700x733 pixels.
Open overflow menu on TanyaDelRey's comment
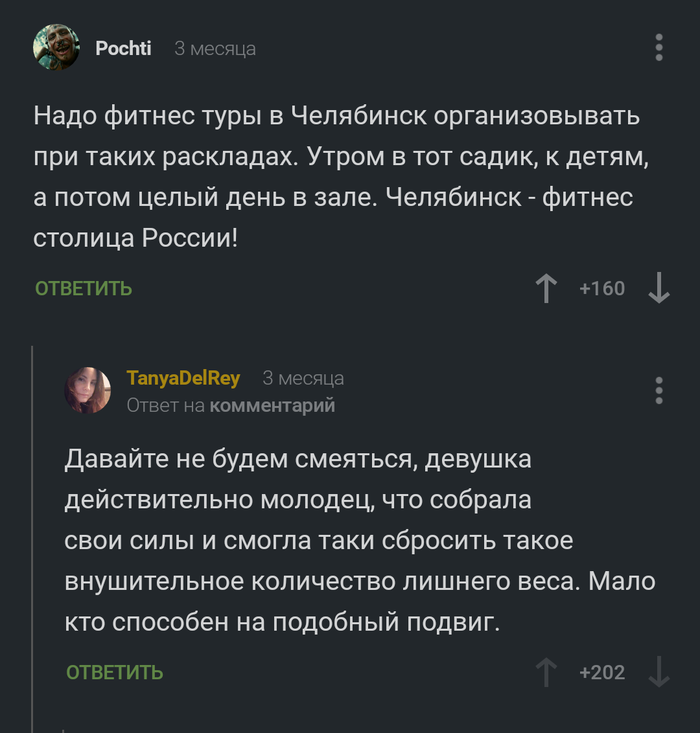tap(658, 390)
